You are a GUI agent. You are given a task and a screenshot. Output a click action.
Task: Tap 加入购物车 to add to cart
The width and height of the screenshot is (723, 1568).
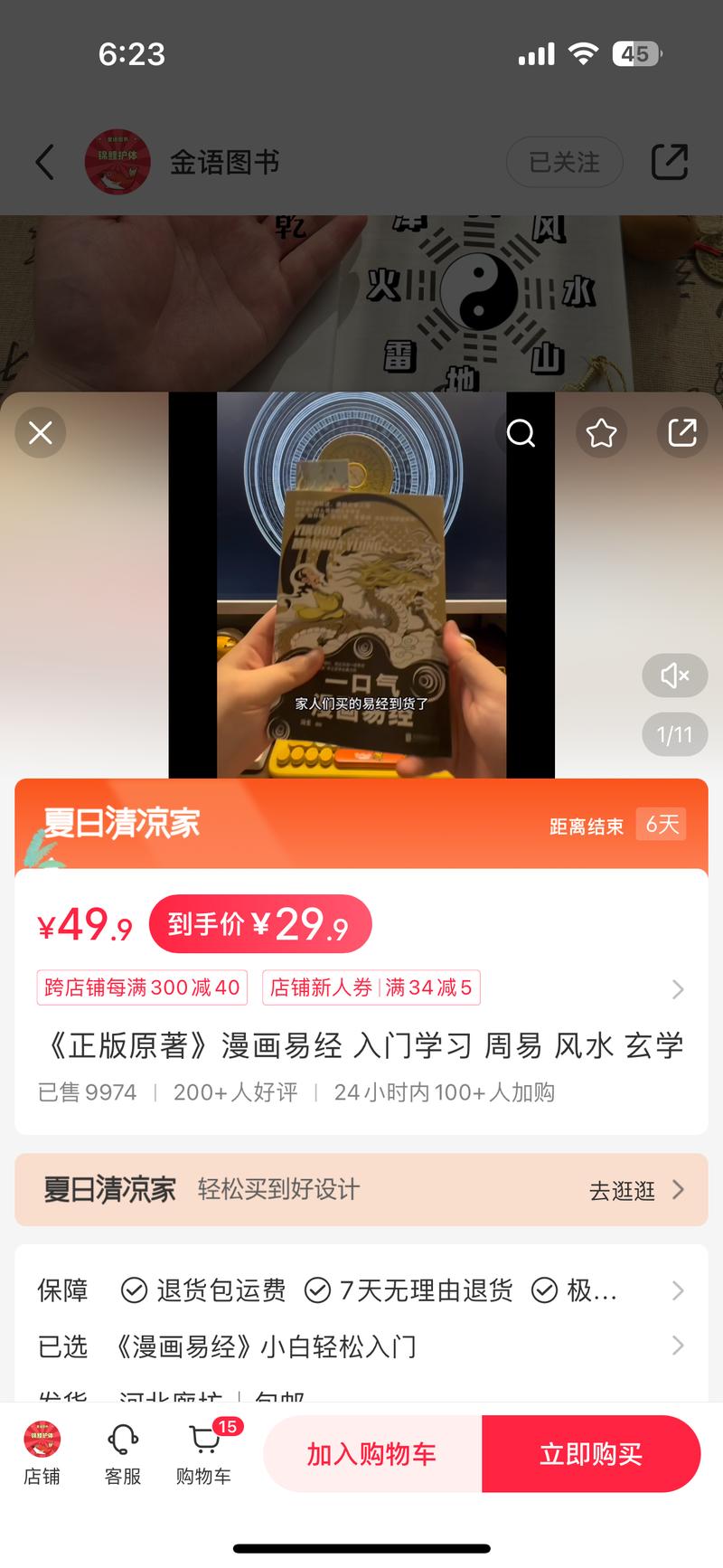[371, 1454]
